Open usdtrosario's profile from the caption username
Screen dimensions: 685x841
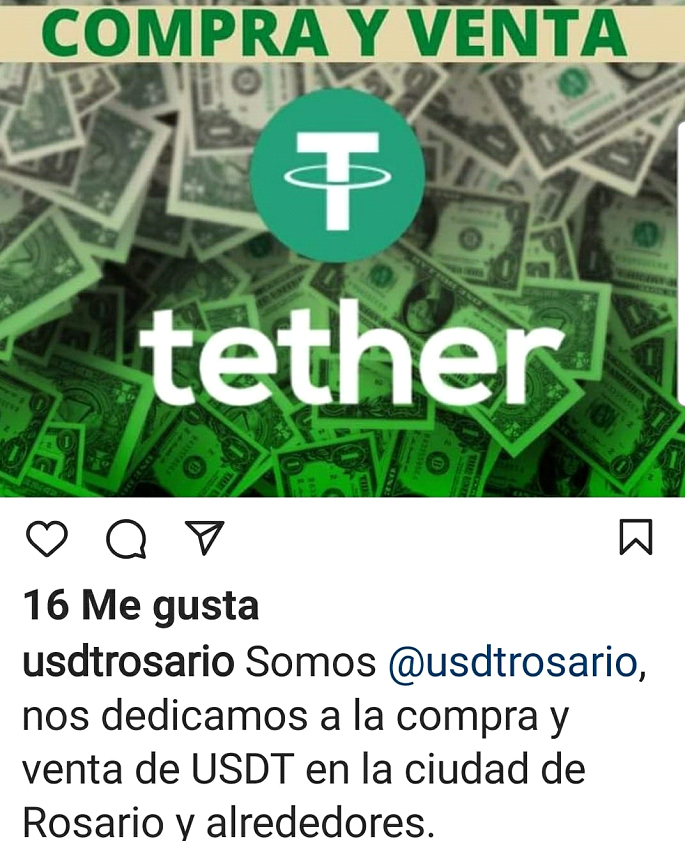tap(128, 663)
